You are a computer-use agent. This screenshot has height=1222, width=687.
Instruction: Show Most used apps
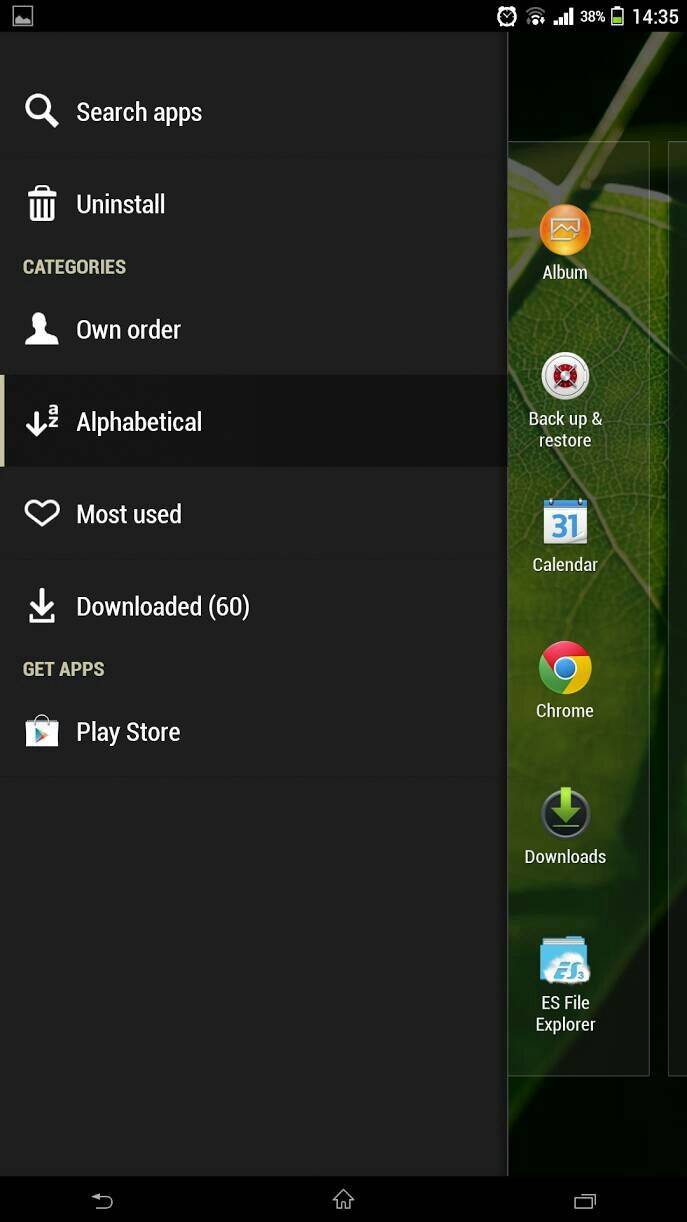pyautogui.click(x=128, y=514)
